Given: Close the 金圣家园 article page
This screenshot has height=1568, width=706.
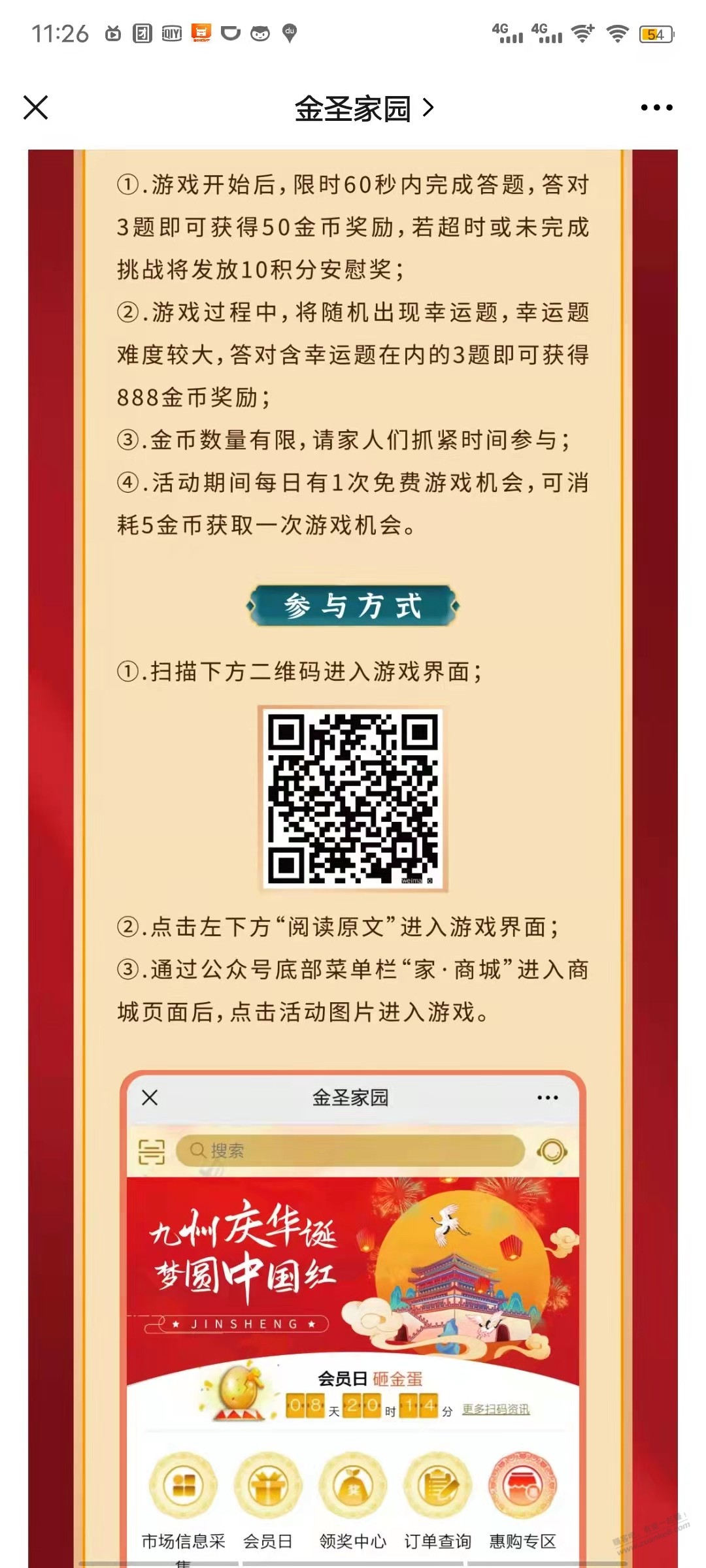Looking at the screenshot, I should tap(36, 108).
